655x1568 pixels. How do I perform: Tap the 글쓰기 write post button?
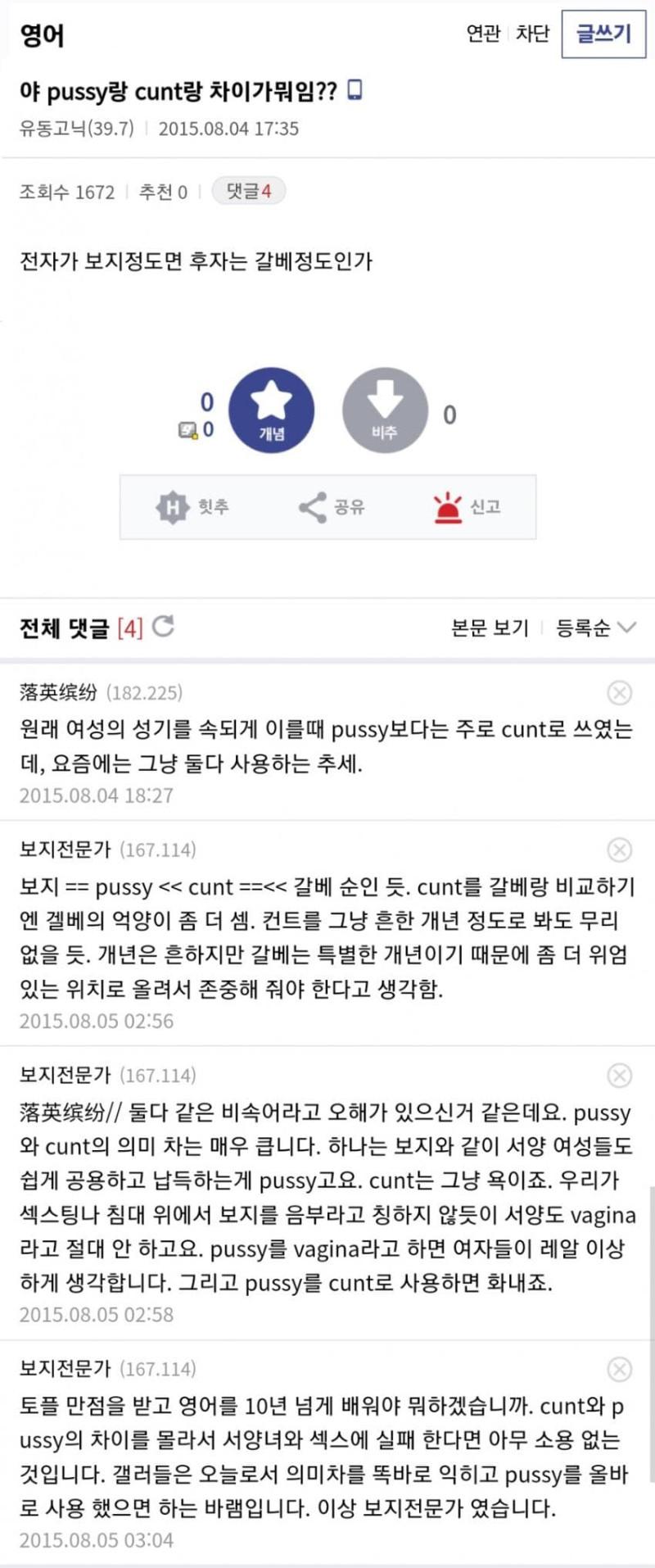click(x=603, y=34)
